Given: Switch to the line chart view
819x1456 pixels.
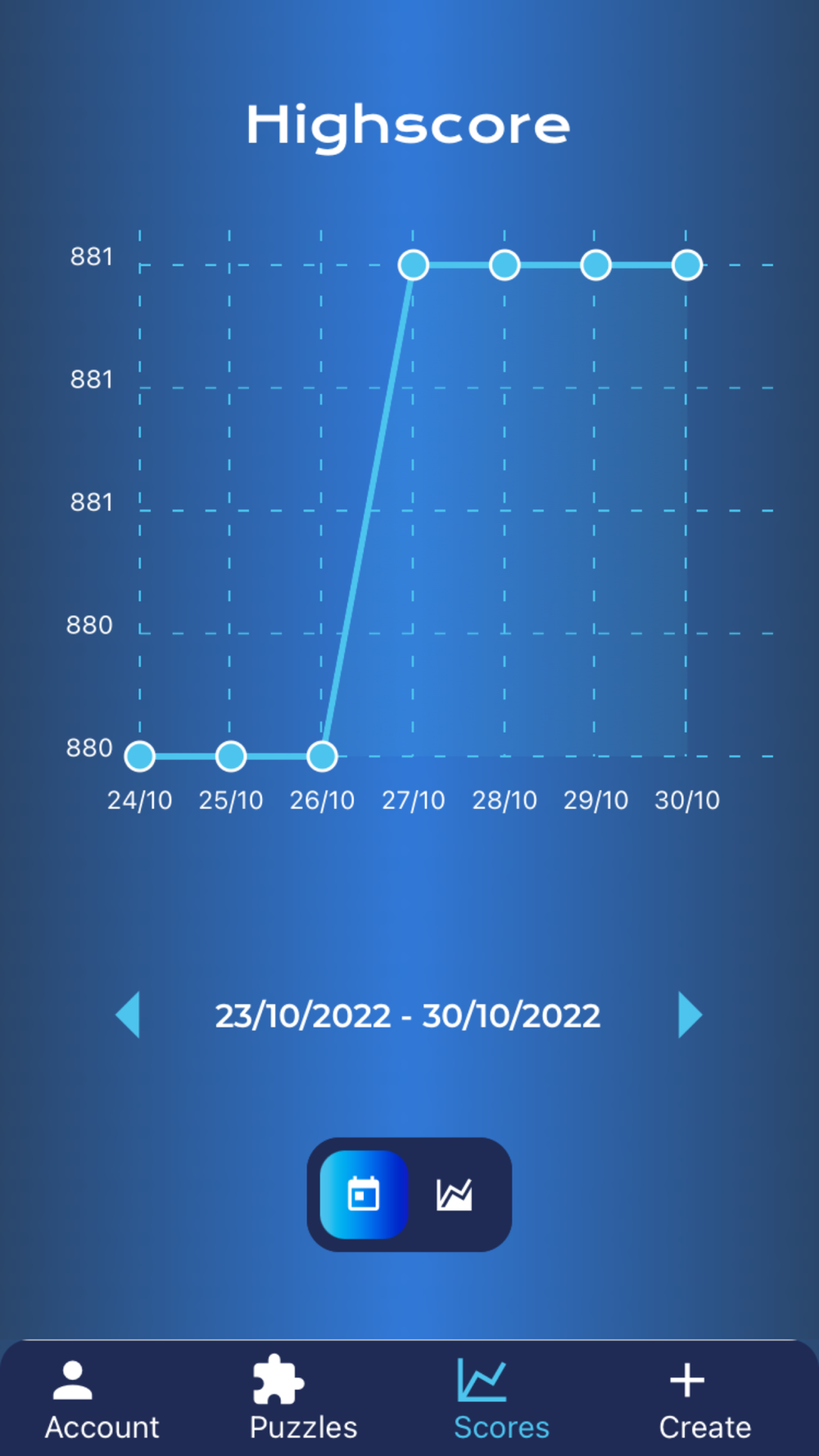Looking at the screenshot, I should pyautogui.click(x=455, y=1194).
